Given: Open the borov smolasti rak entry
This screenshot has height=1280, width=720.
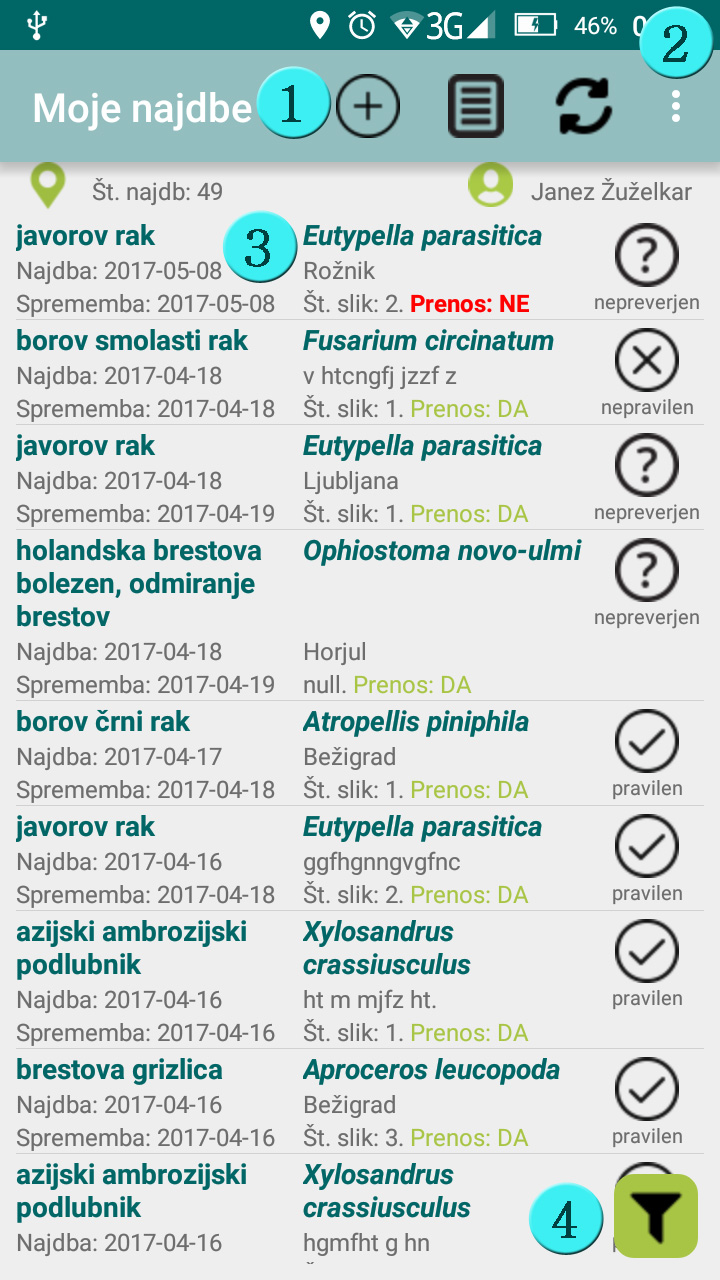Looking at the screenshot, I should (360, 373).
